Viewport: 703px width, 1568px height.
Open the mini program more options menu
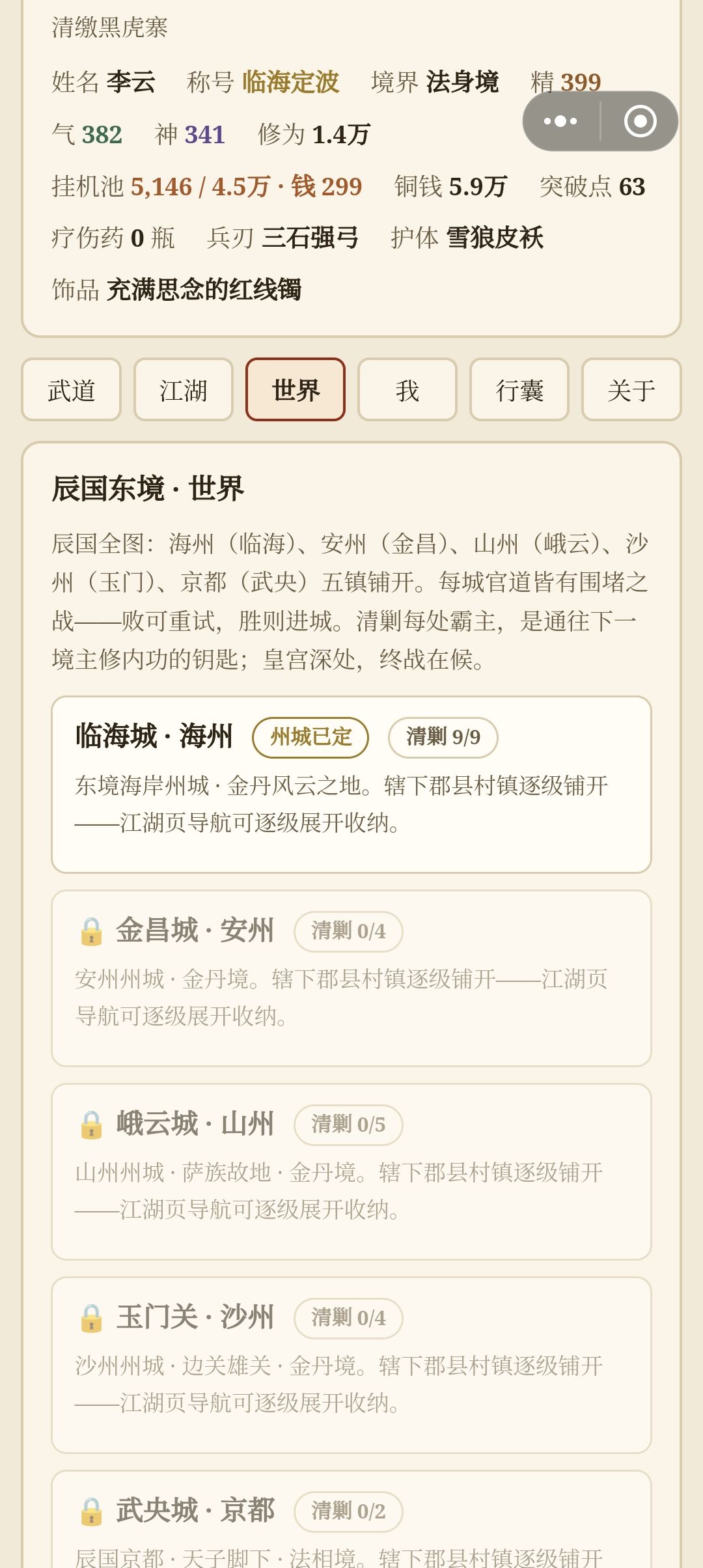coord(560,121)
